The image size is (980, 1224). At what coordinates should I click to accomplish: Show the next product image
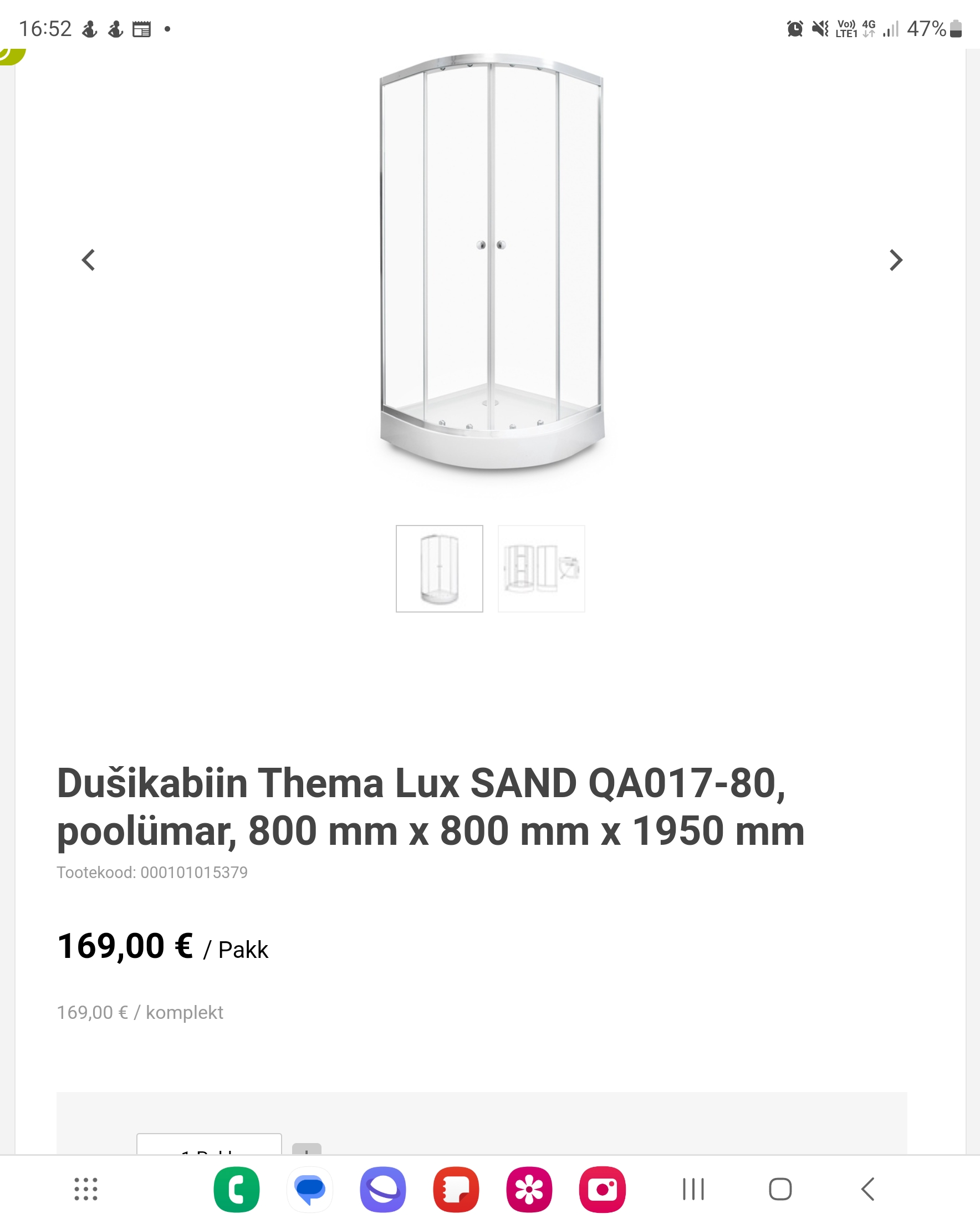pyautogui.click(x=895, y=261)
